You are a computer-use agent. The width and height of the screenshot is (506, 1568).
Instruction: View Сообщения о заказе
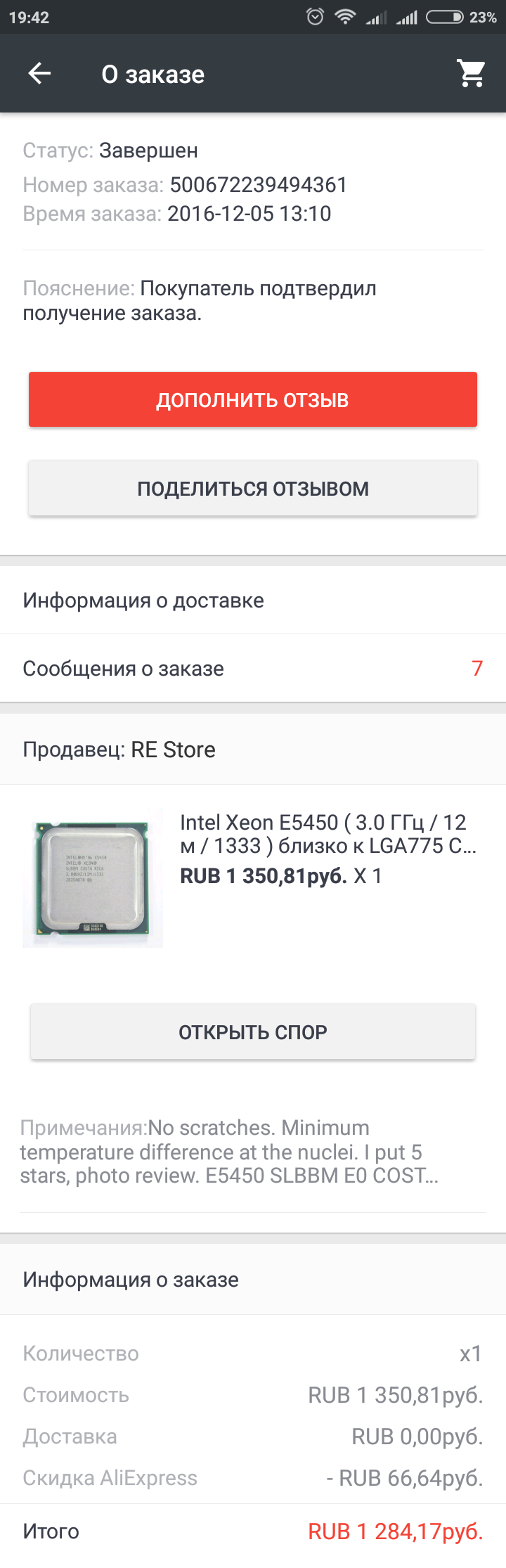pos(253,668)
